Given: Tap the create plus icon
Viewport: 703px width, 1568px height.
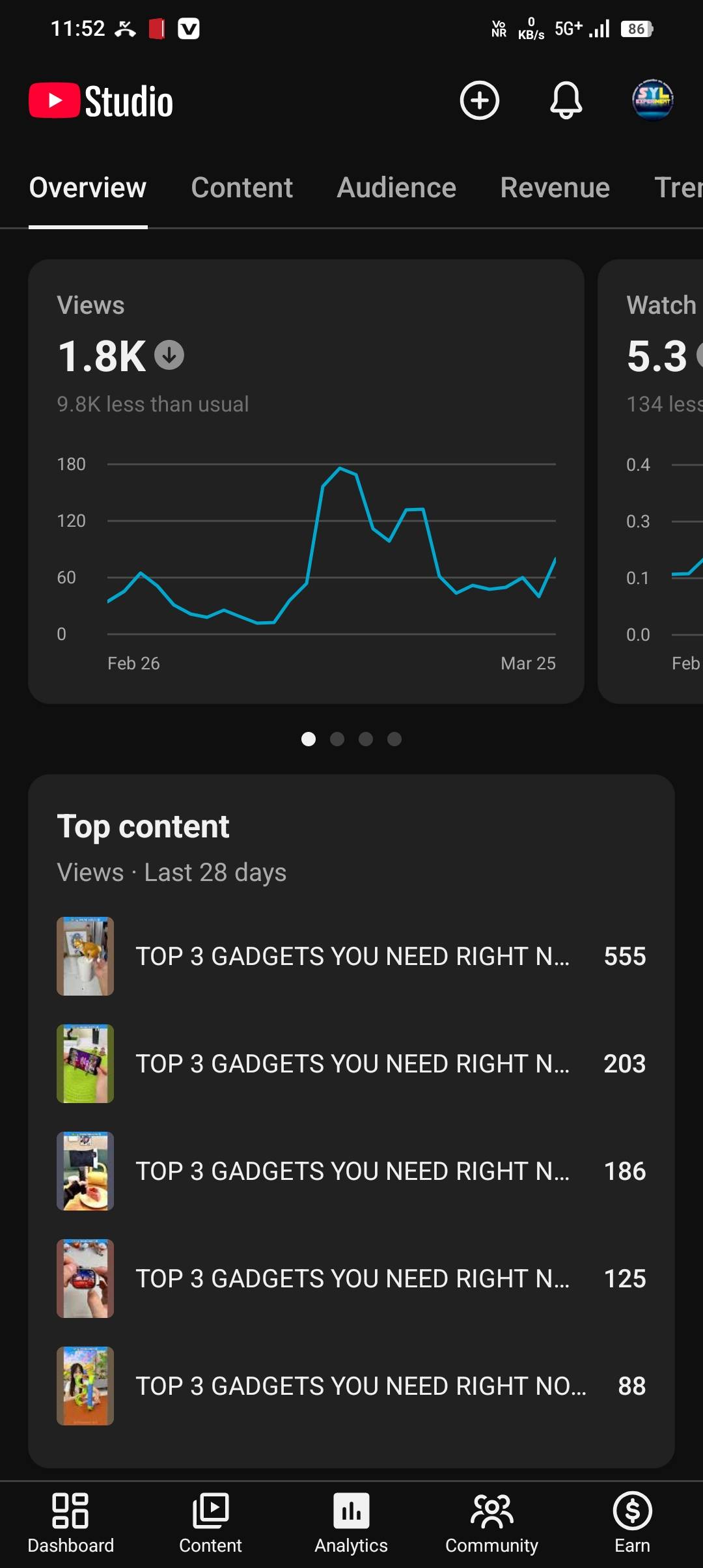Looking at the screenshot, I should tap(480, 100).
